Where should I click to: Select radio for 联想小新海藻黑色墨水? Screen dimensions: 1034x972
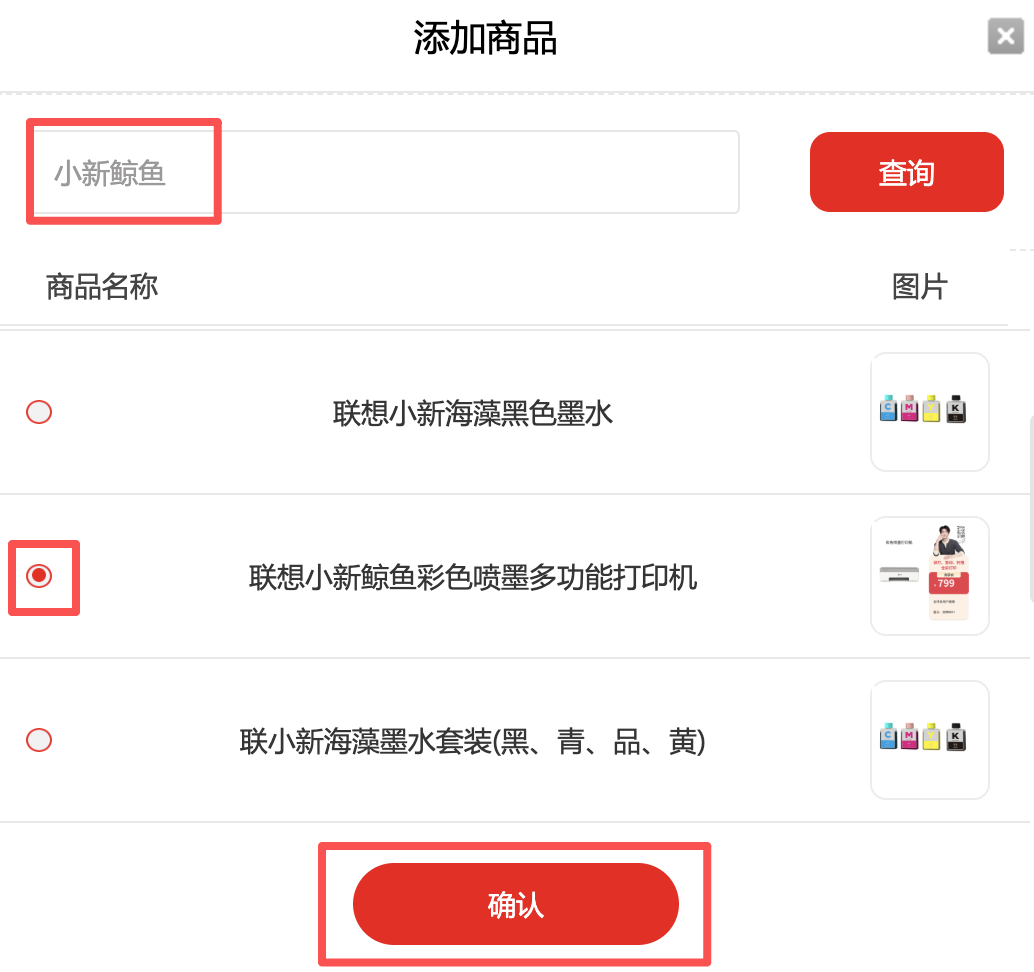(x=39, y=412)
